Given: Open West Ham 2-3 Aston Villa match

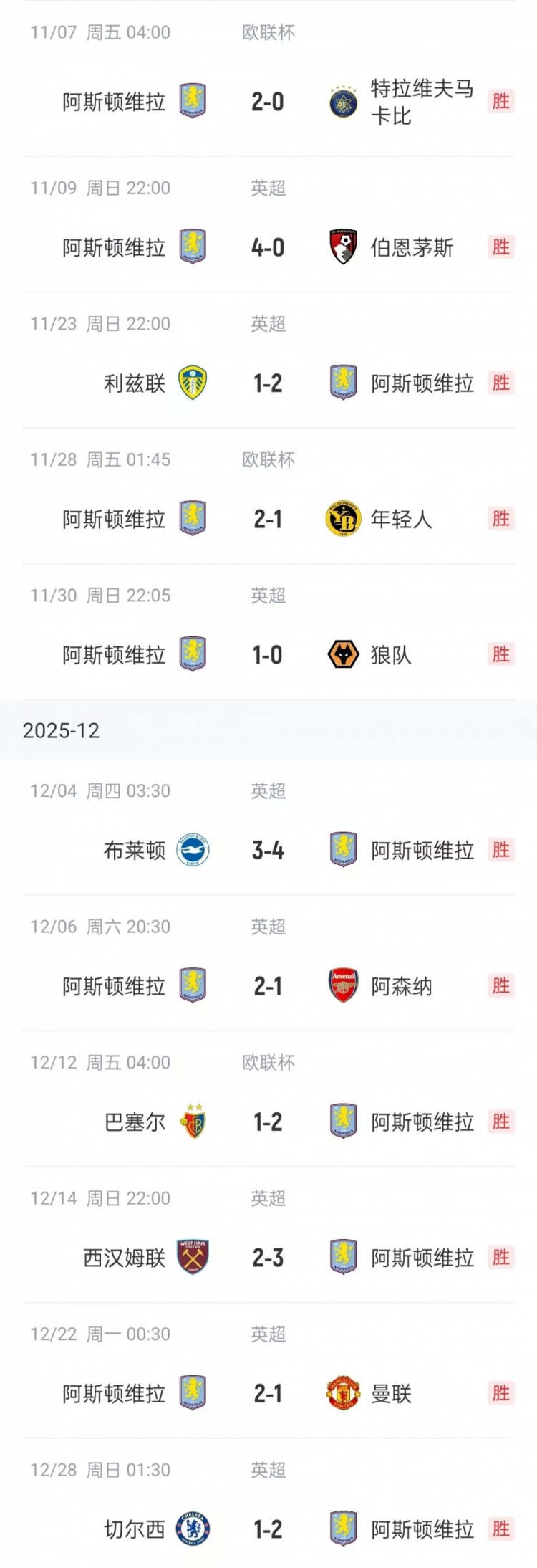Looking at the screenshot, I should click(x=268, y=1258).
